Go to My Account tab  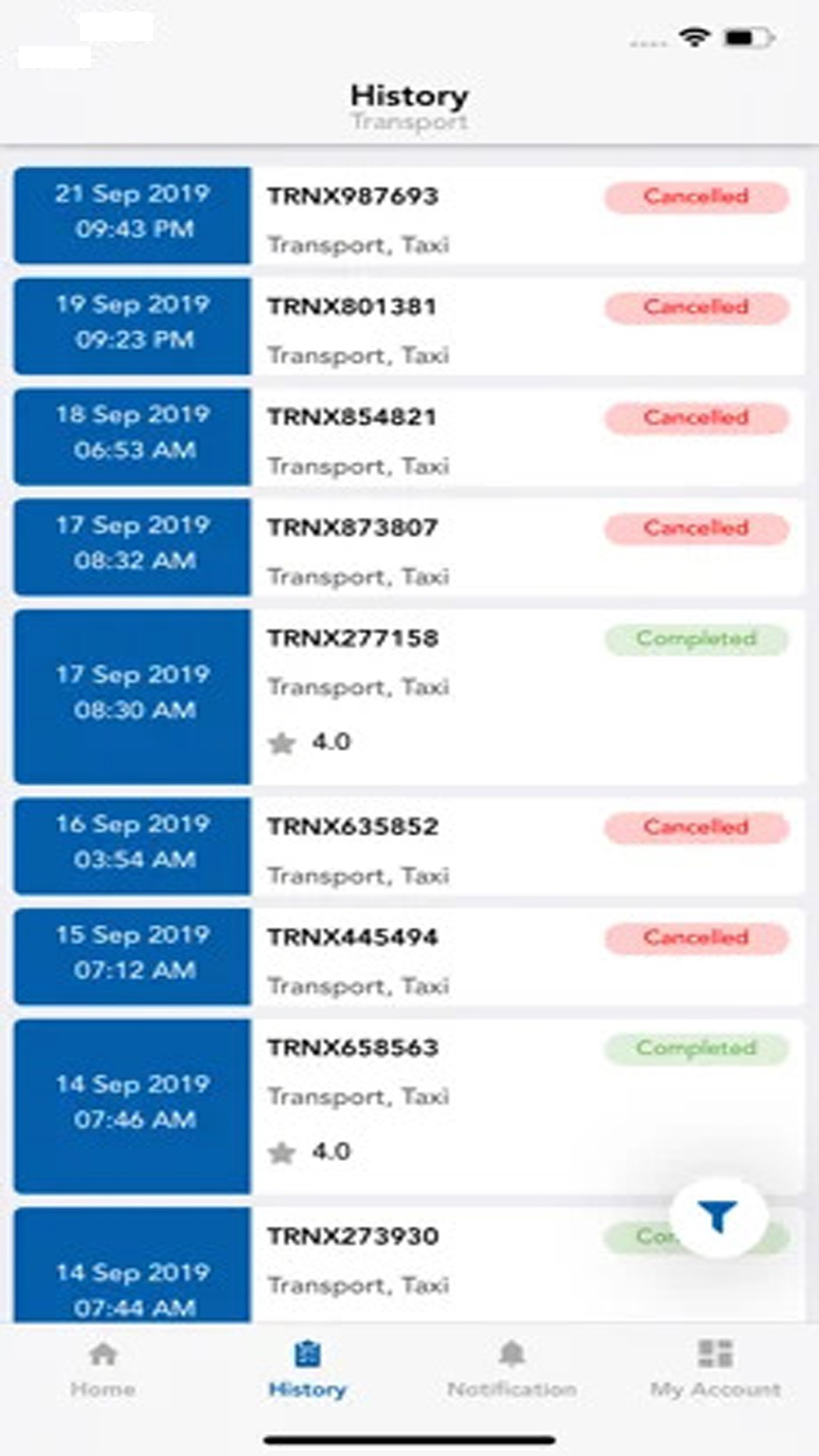[716, 1370]
